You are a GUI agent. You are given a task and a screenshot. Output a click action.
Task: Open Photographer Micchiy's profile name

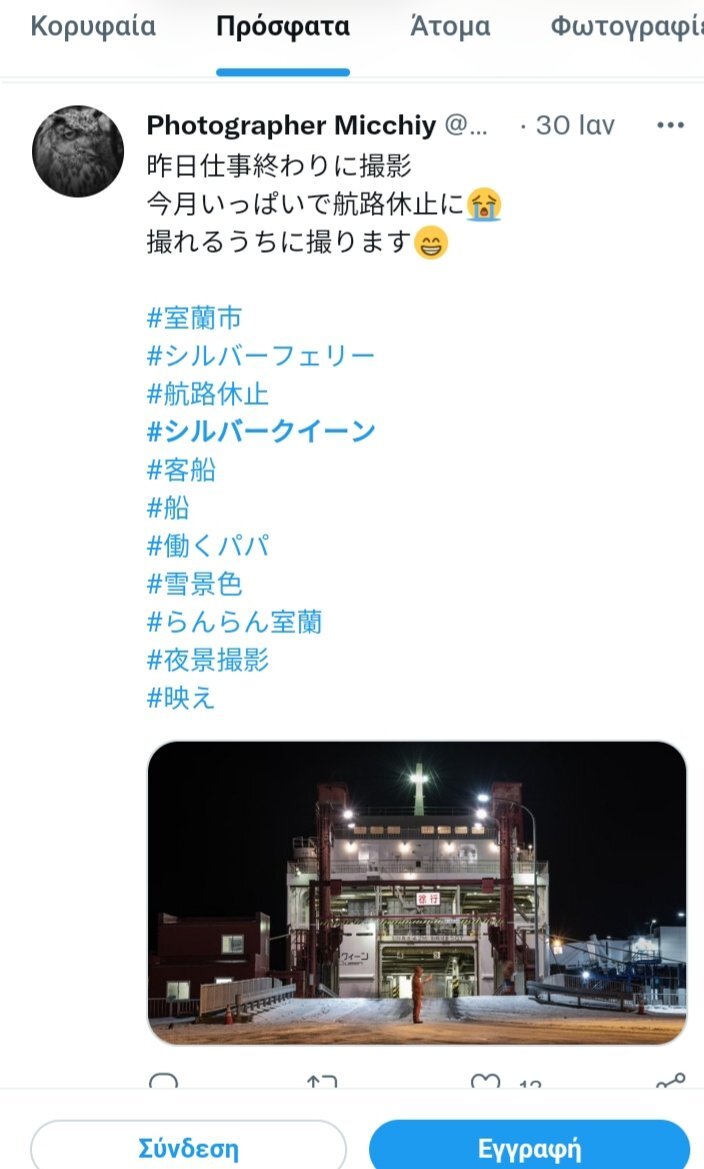291,125
